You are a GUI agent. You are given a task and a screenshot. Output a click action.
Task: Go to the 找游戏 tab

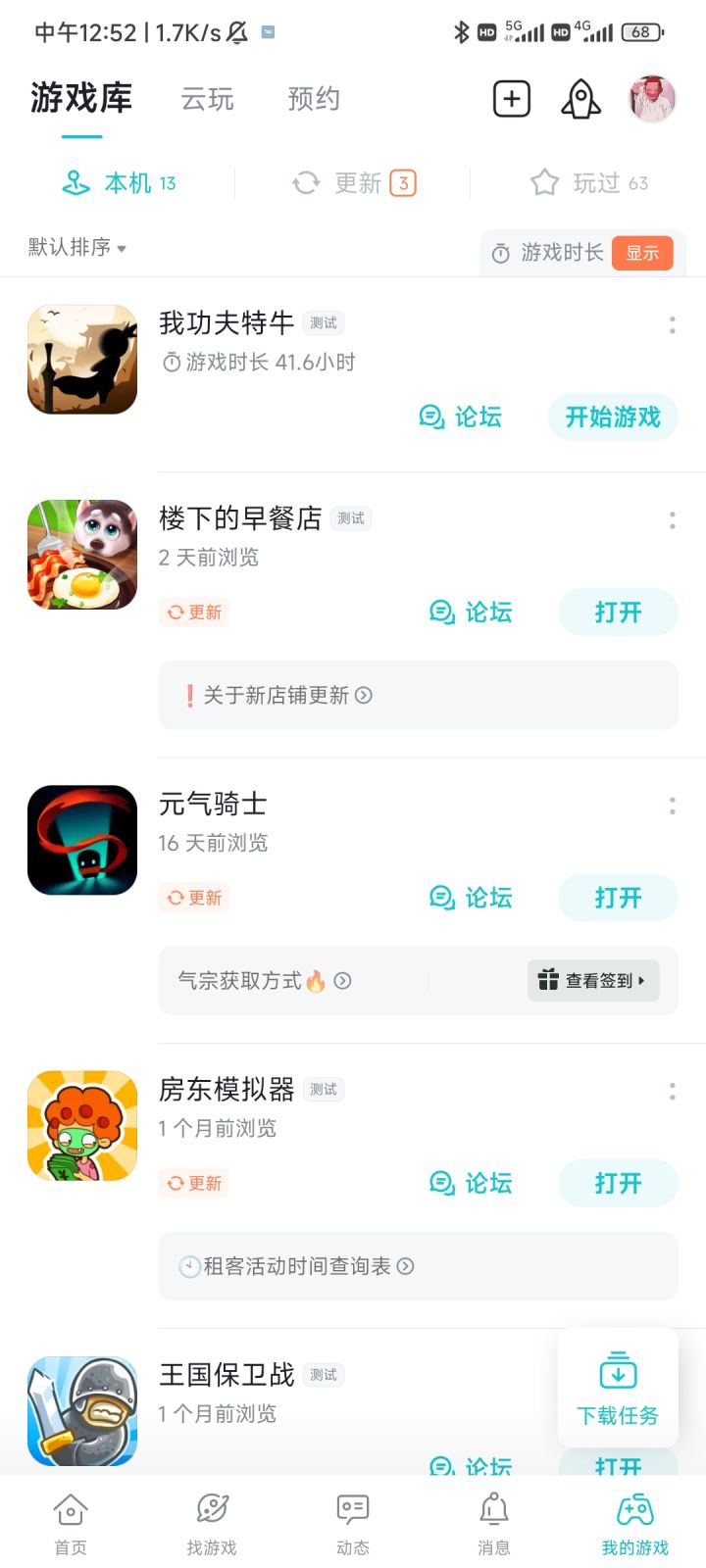point(212,1525)
